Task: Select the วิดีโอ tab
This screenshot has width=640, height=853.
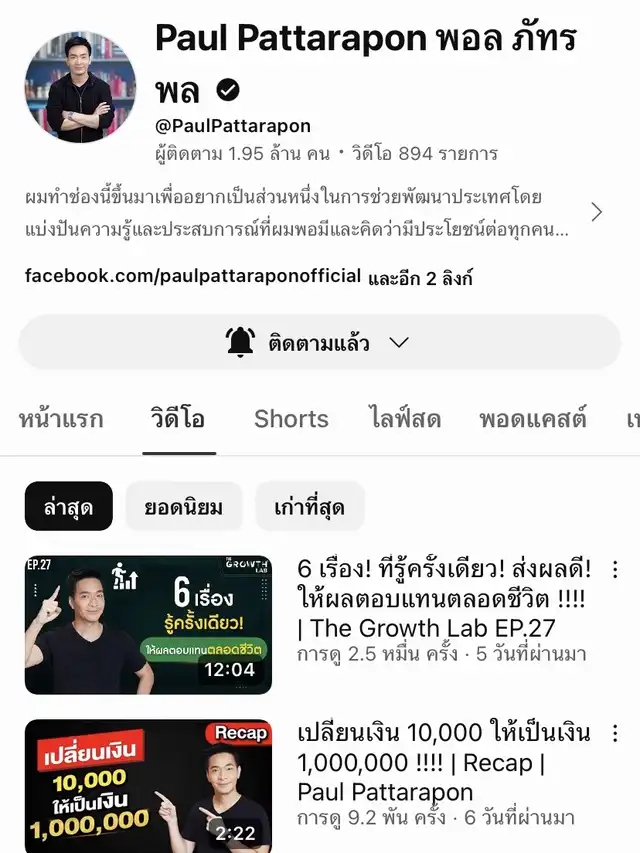Action: pyautogui.click(x=178, y=419)
